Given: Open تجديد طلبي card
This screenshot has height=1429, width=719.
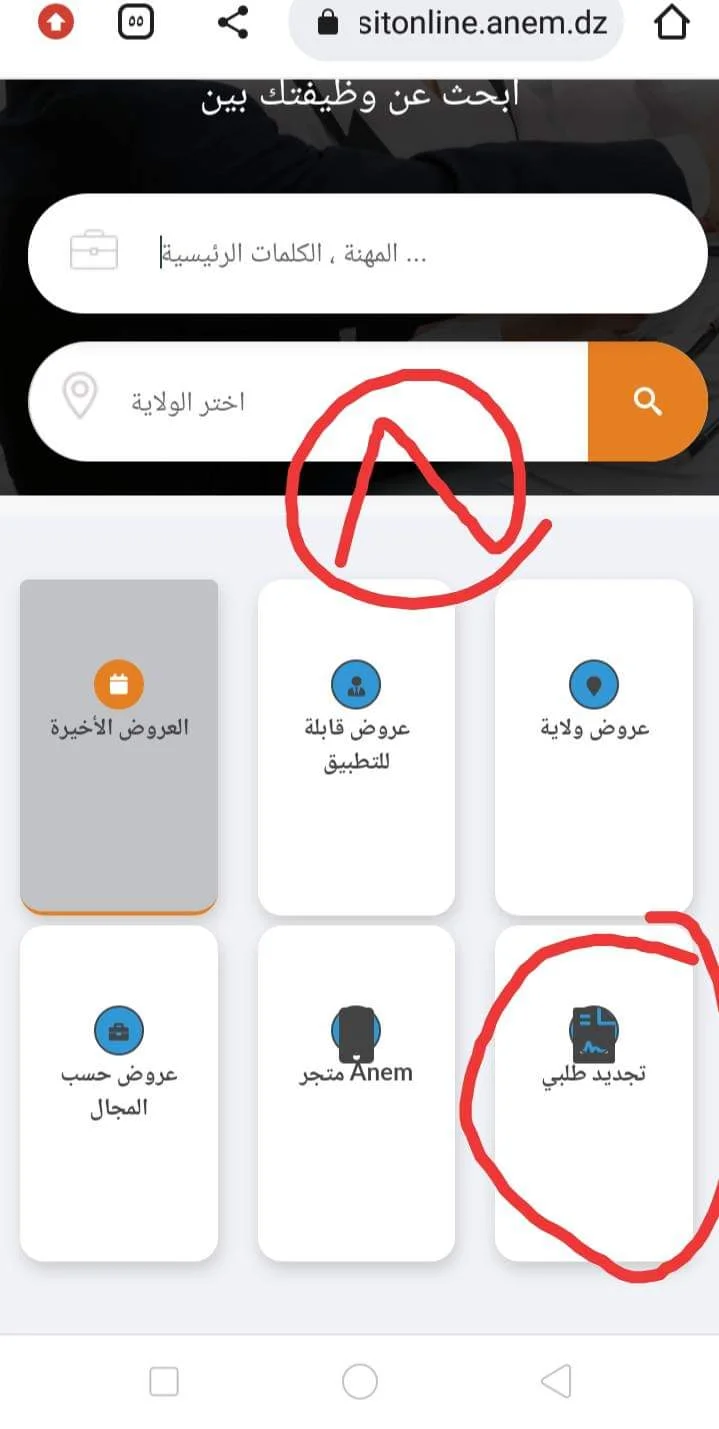Looking at the screenshot, I should tap(594, 1092).
